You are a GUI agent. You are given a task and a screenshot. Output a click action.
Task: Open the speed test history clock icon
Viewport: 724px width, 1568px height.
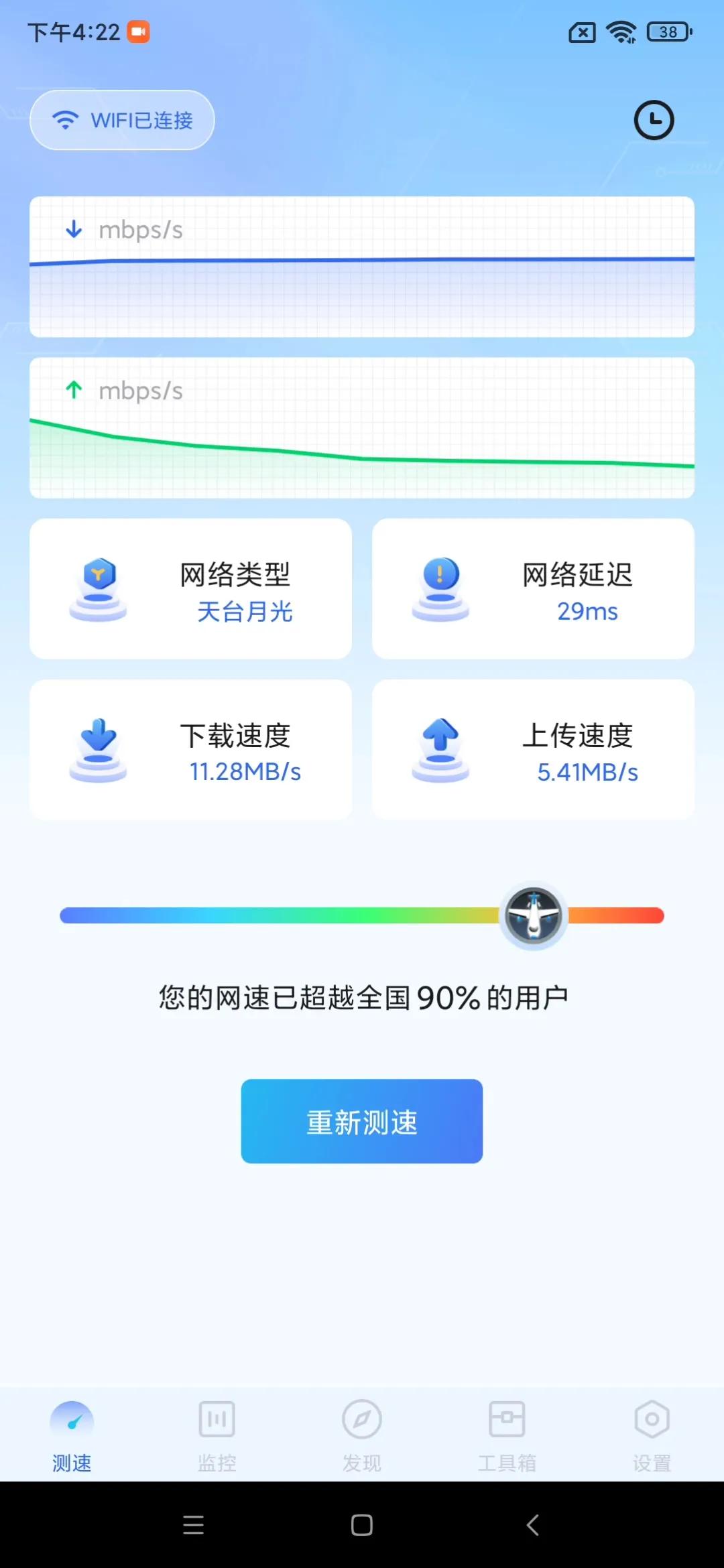653,119
